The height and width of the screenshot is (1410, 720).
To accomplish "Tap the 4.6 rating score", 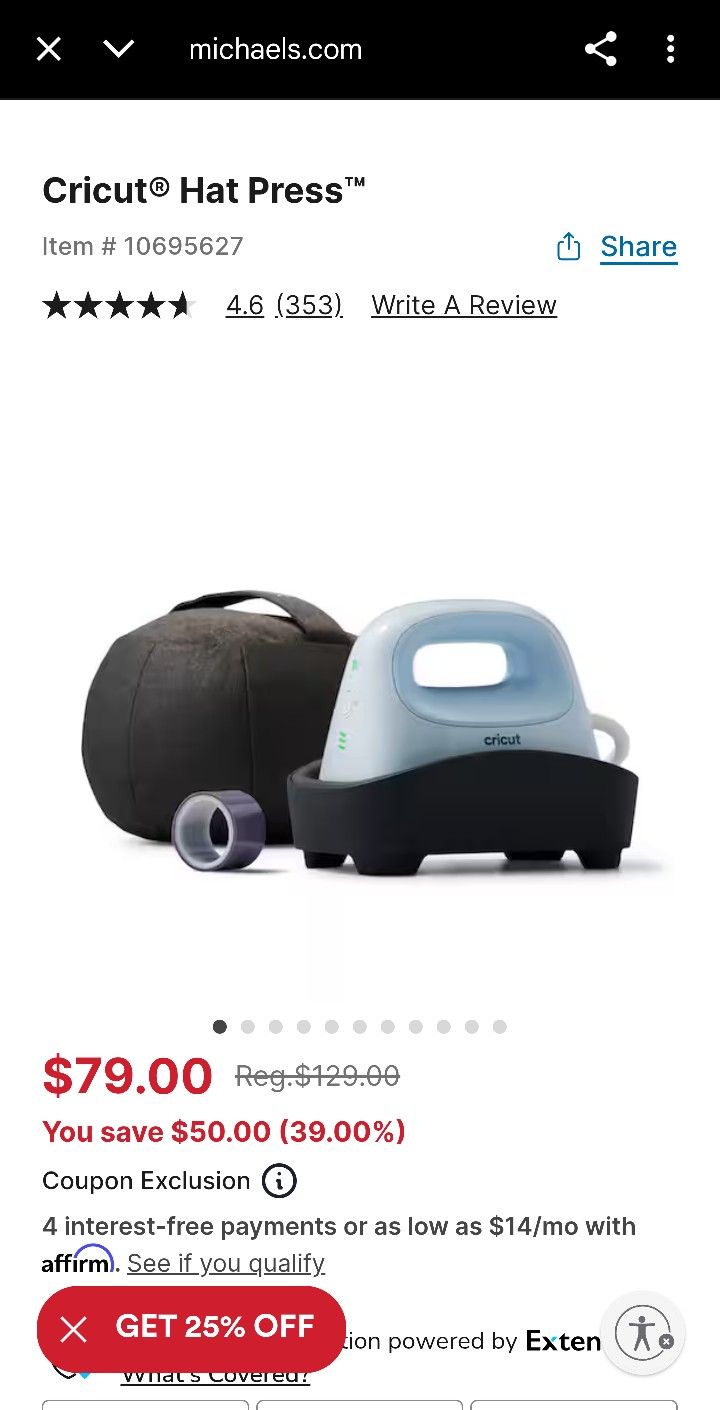I will pos(244,305).
